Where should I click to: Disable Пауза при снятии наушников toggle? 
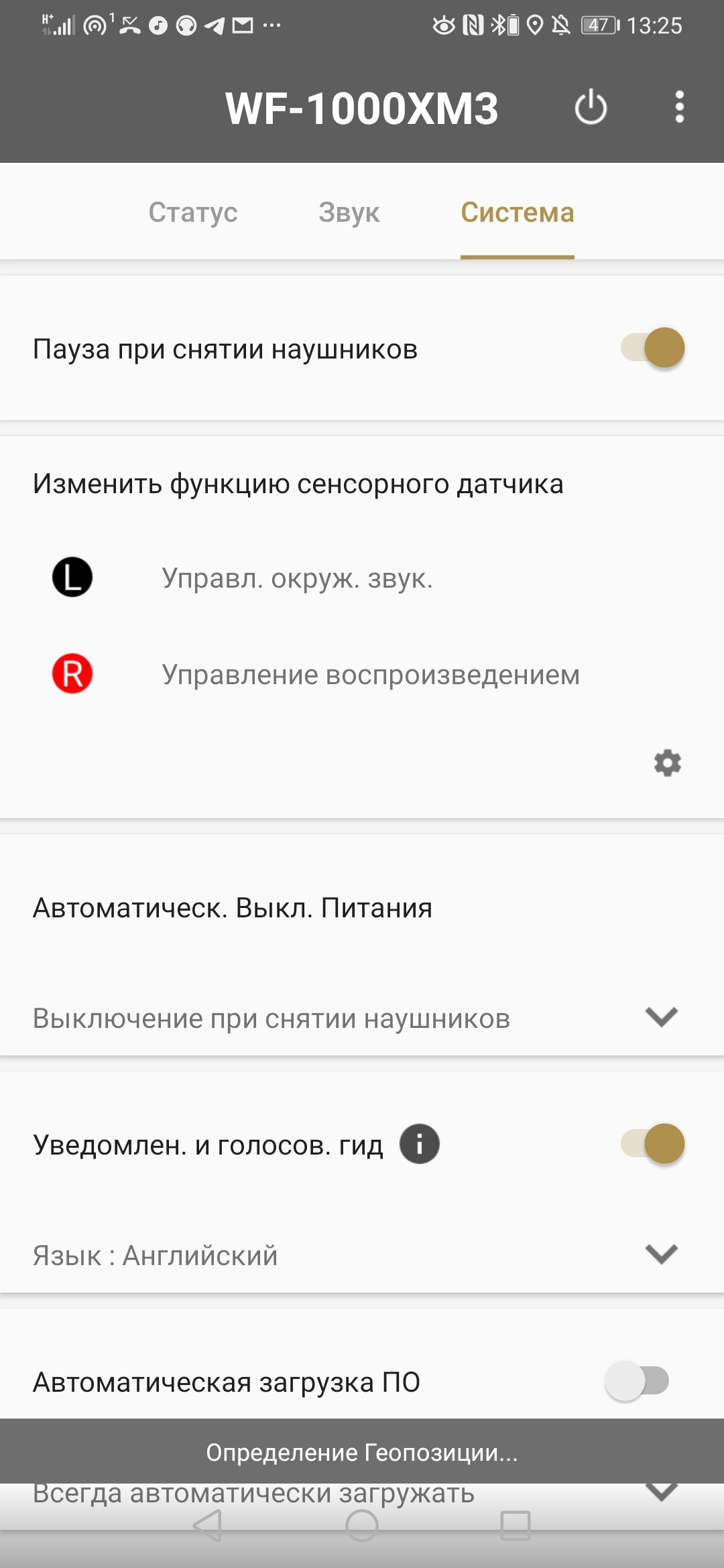point(653,348)
